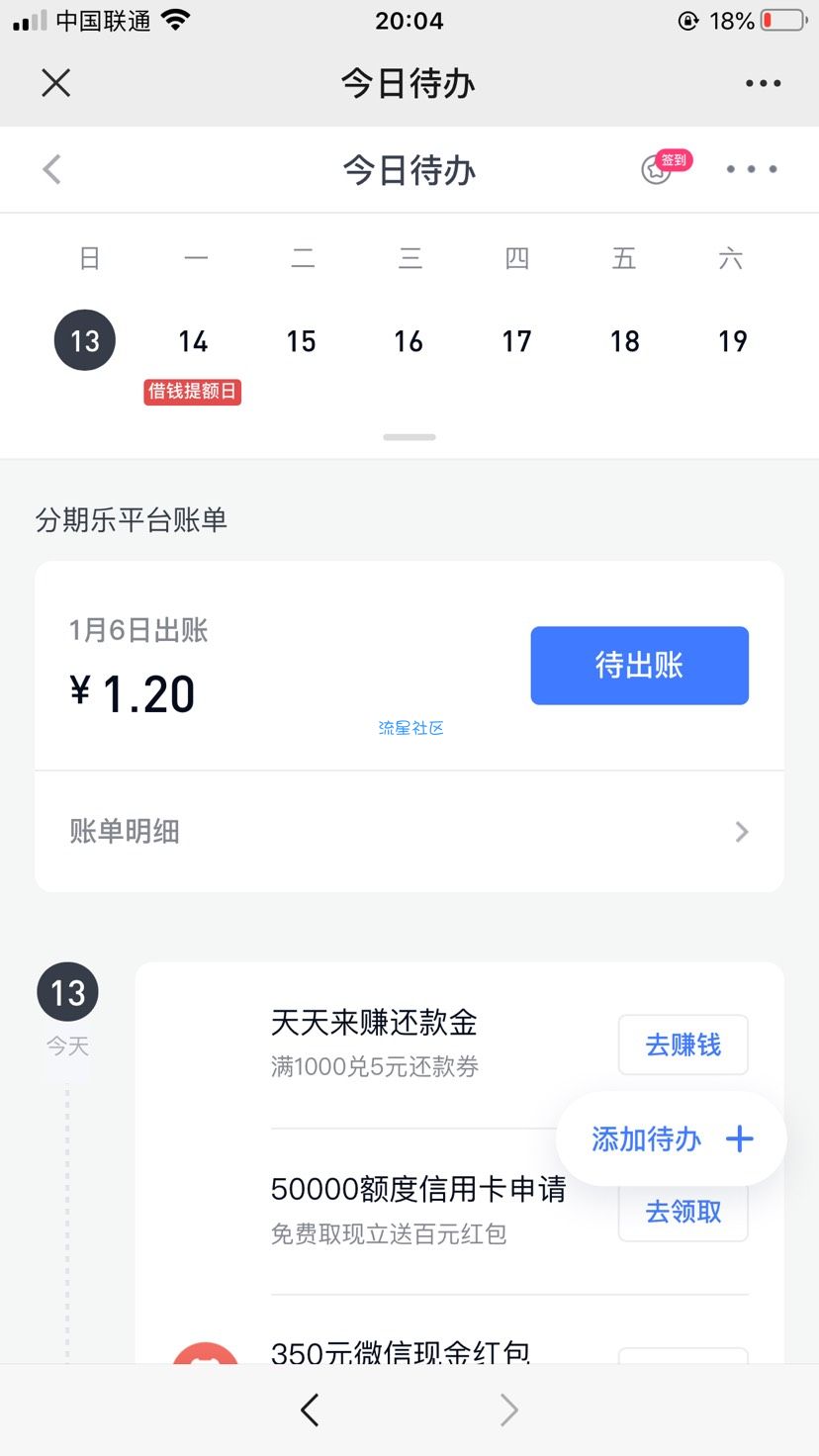
Task: Go back with the bottom browser arrow
Action: point(310,1410)
